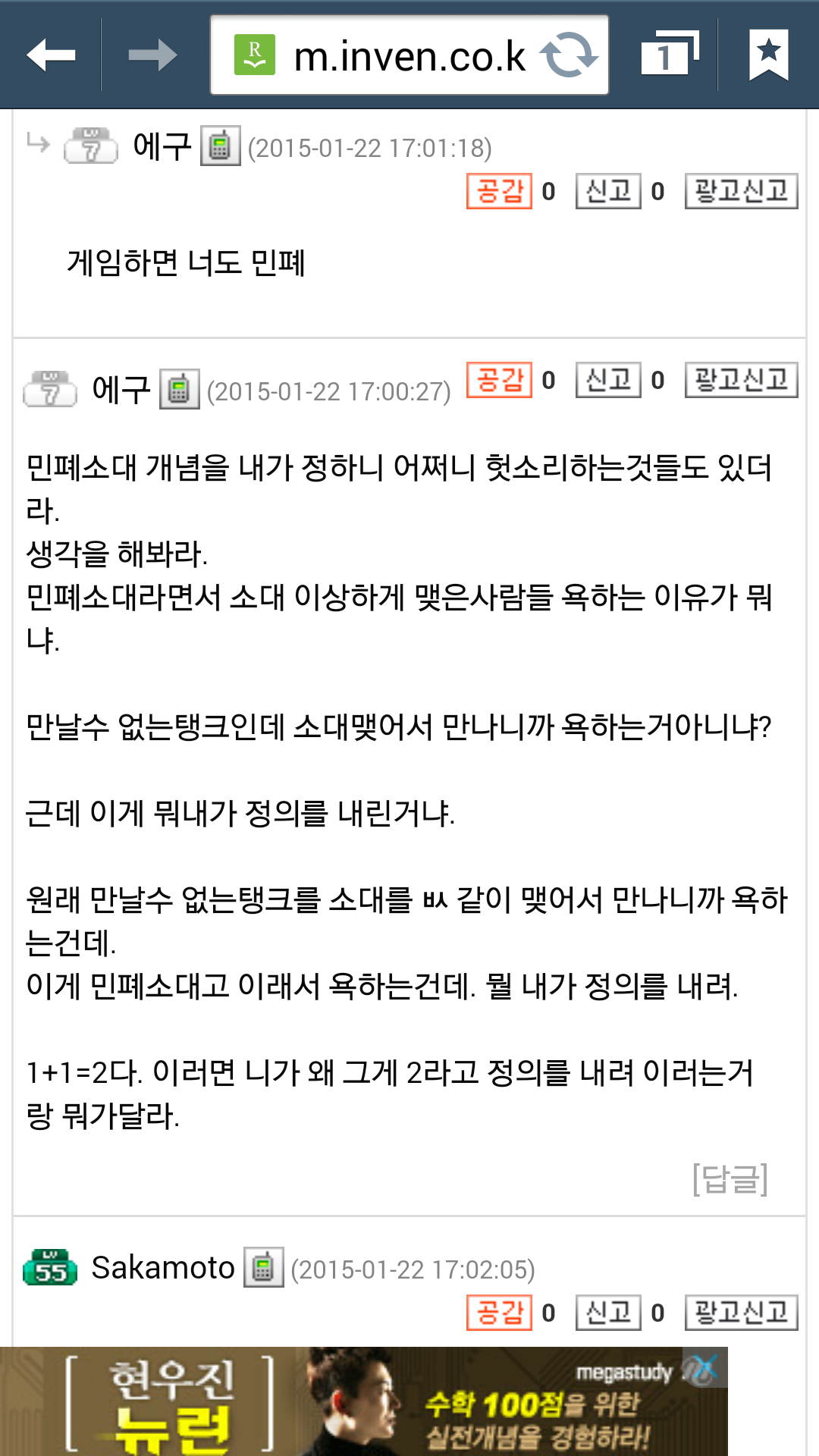Image resolution: width=819 pixels, height=1456 pixels.
Task: Report the 17:00:27 에구 comment with 신고
Action: click(x=608, y=379)
